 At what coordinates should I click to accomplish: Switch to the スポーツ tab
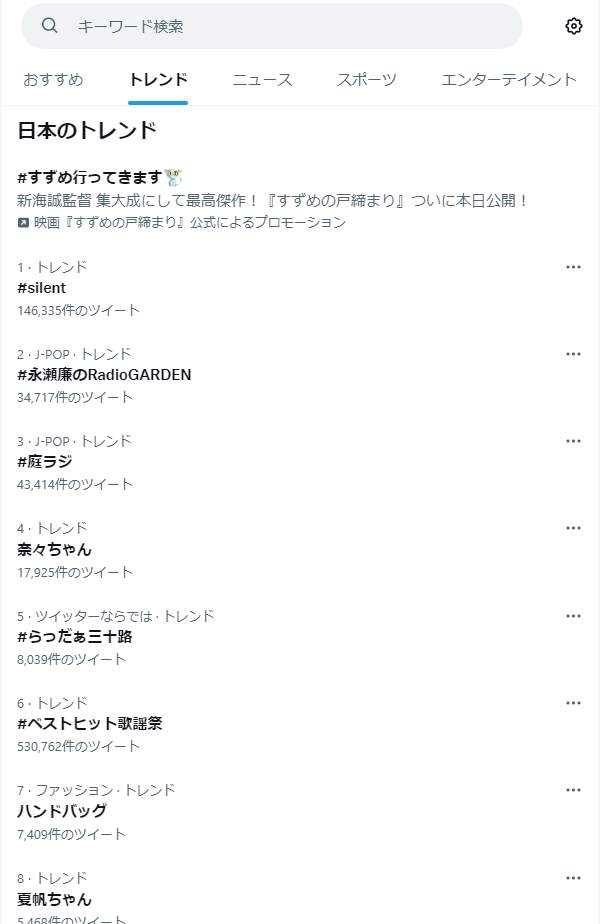tap(366, 80)
